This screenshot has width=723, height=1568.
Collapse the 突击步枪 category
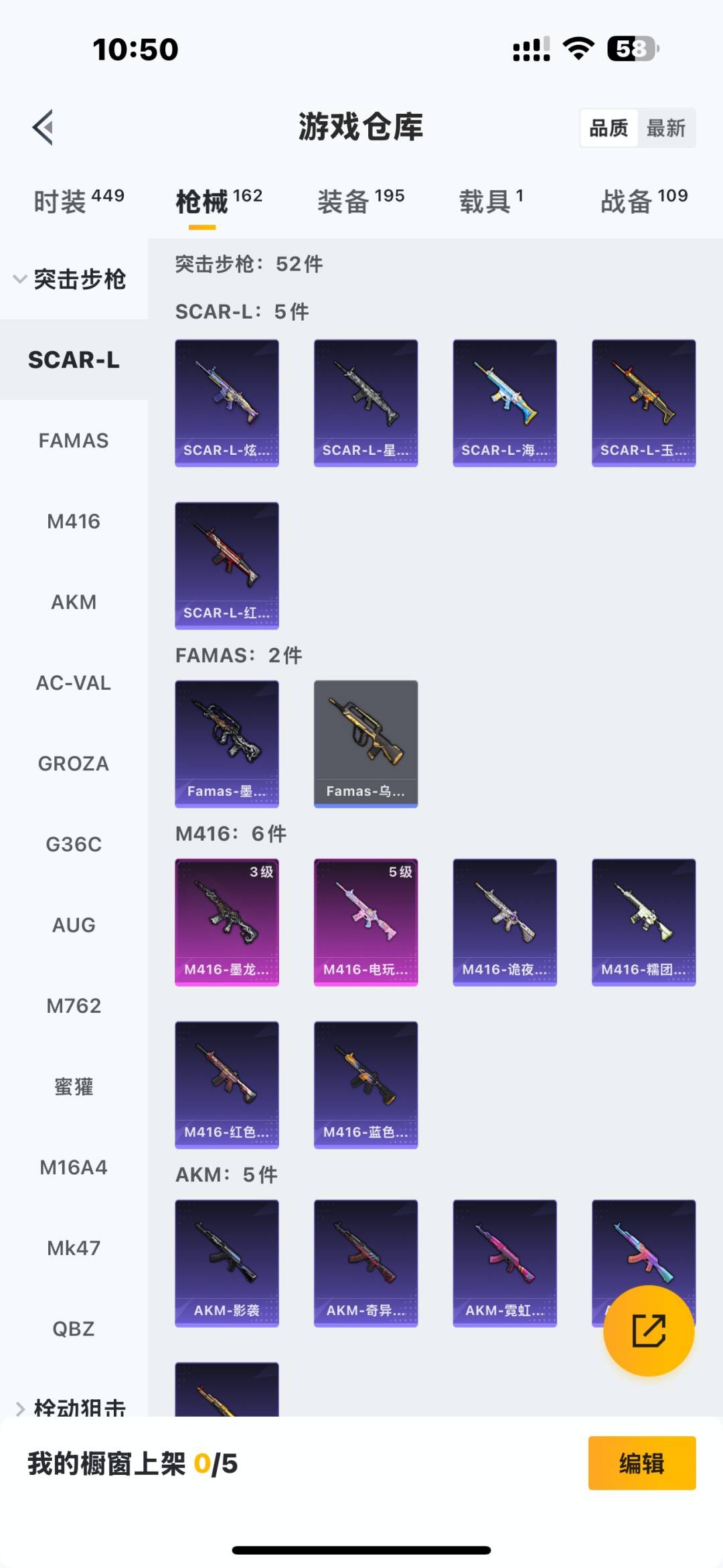coord(70,279)
